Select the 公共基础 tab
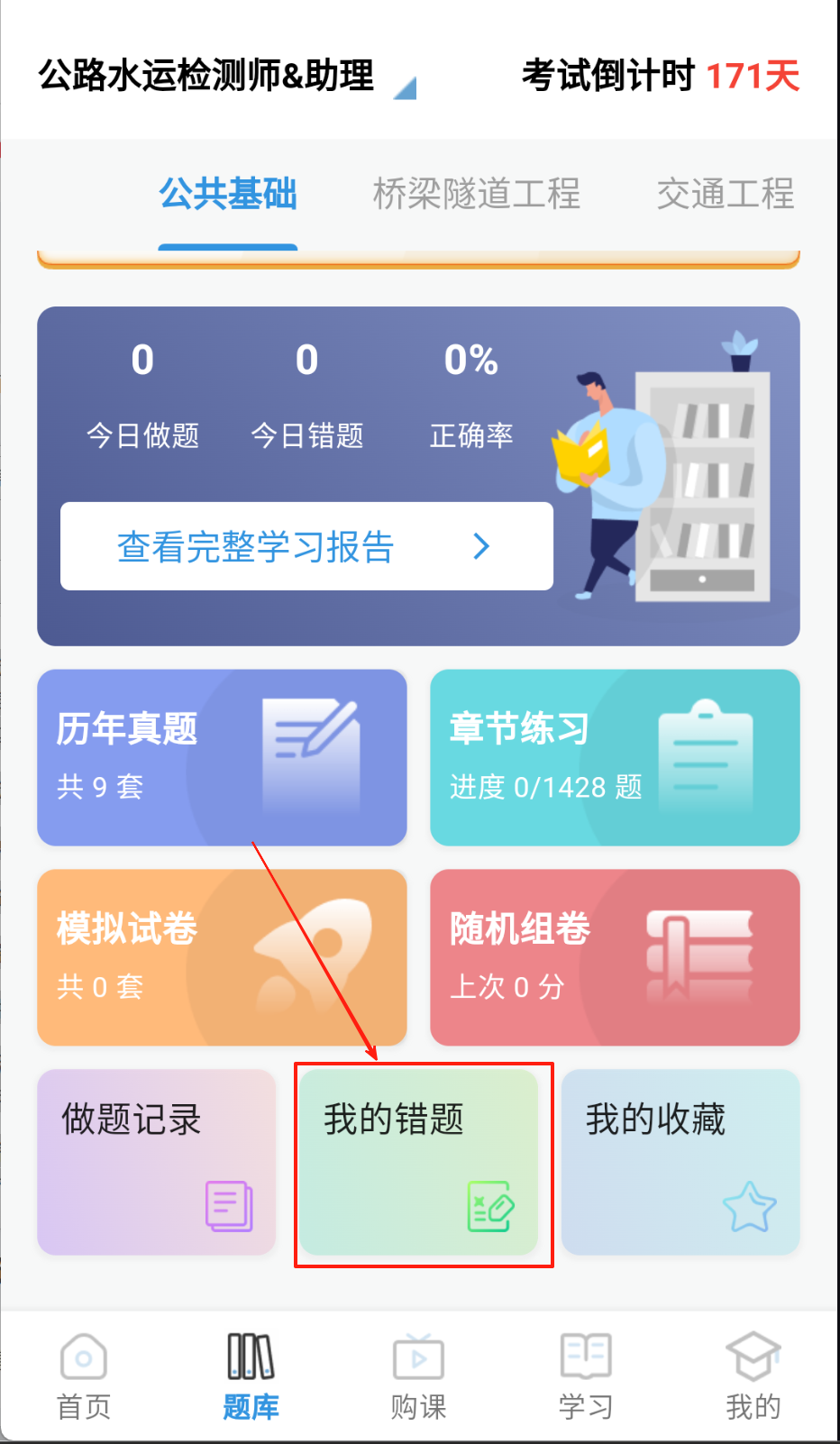840x1444 pixels. pos(228,194)
